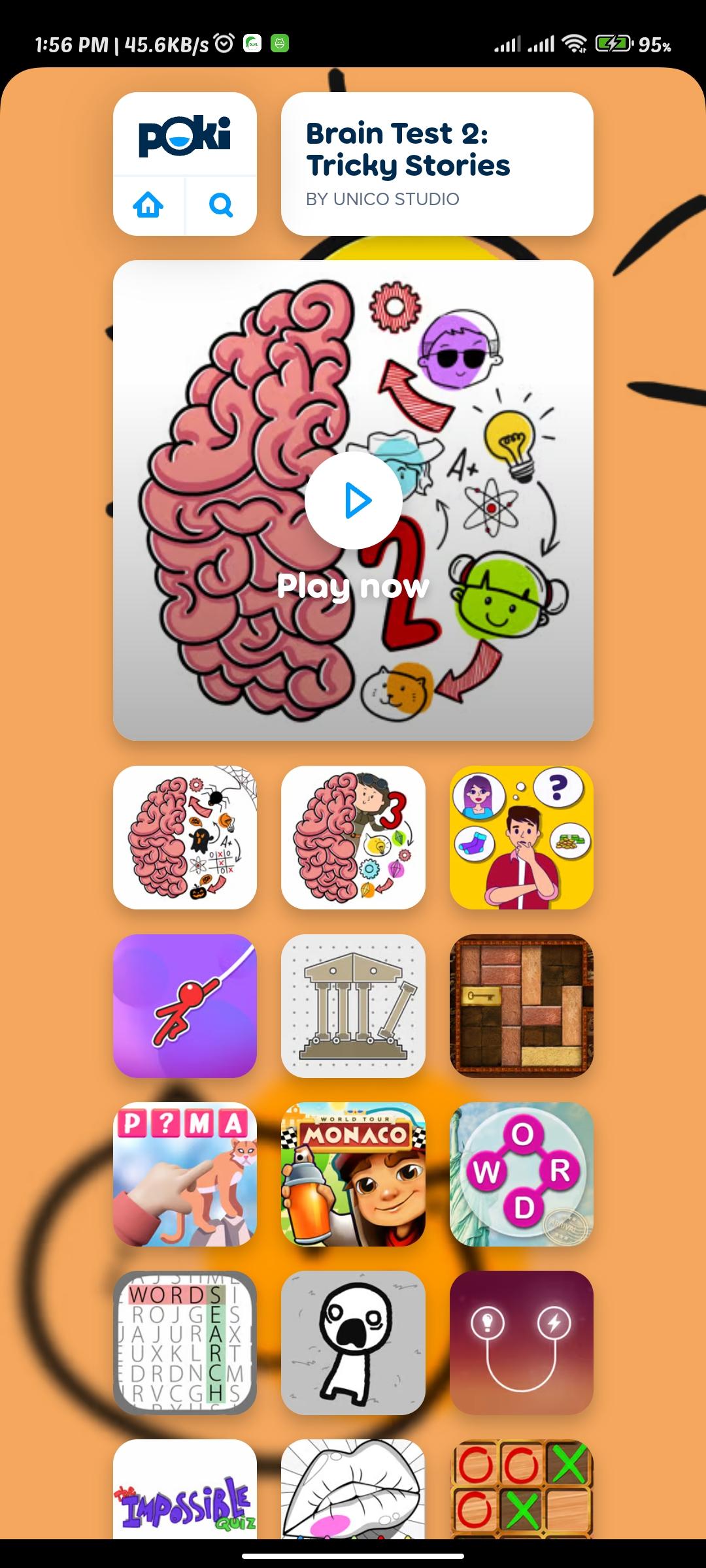Open the bulb and lightning connection game

click(x=521, y=1342)
